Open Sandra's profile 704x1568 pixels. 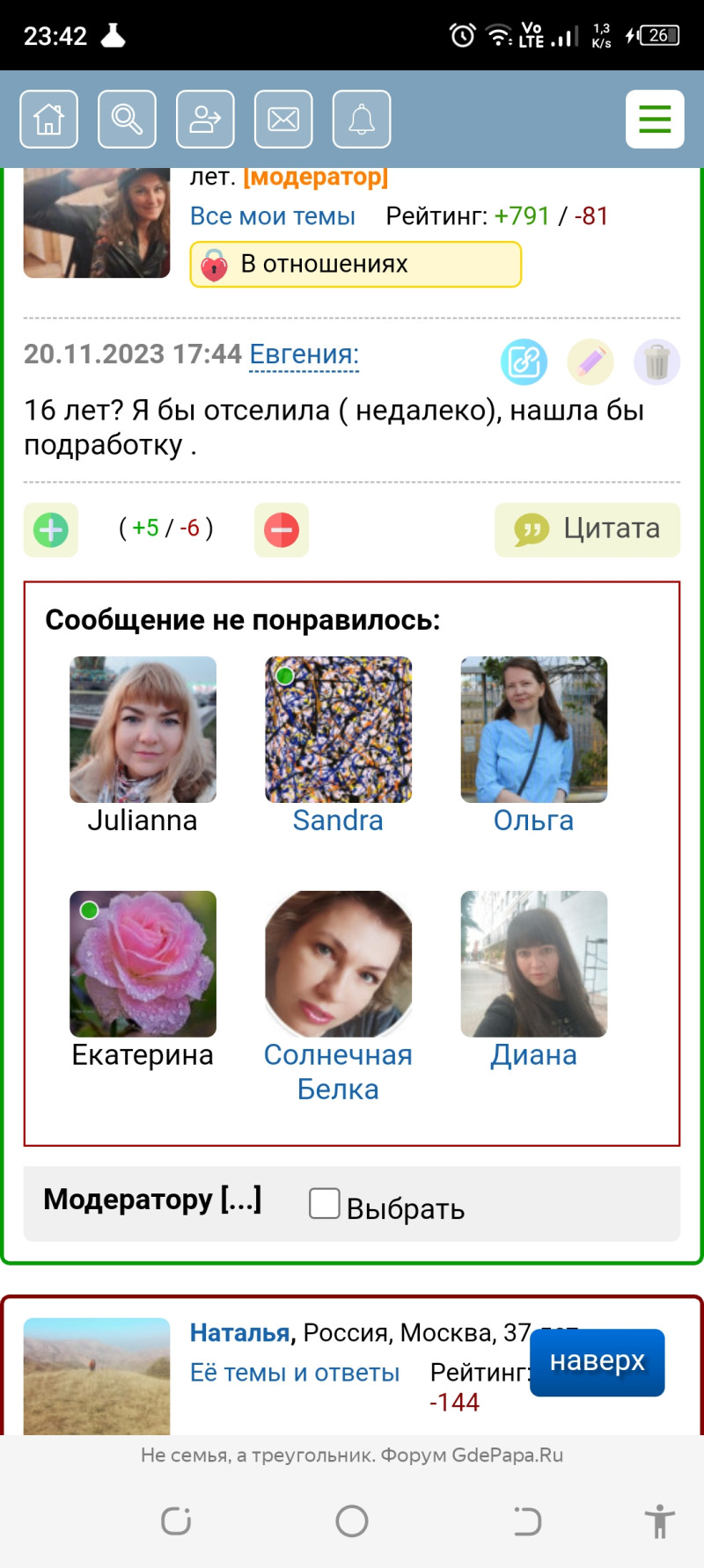pos(338,820)
